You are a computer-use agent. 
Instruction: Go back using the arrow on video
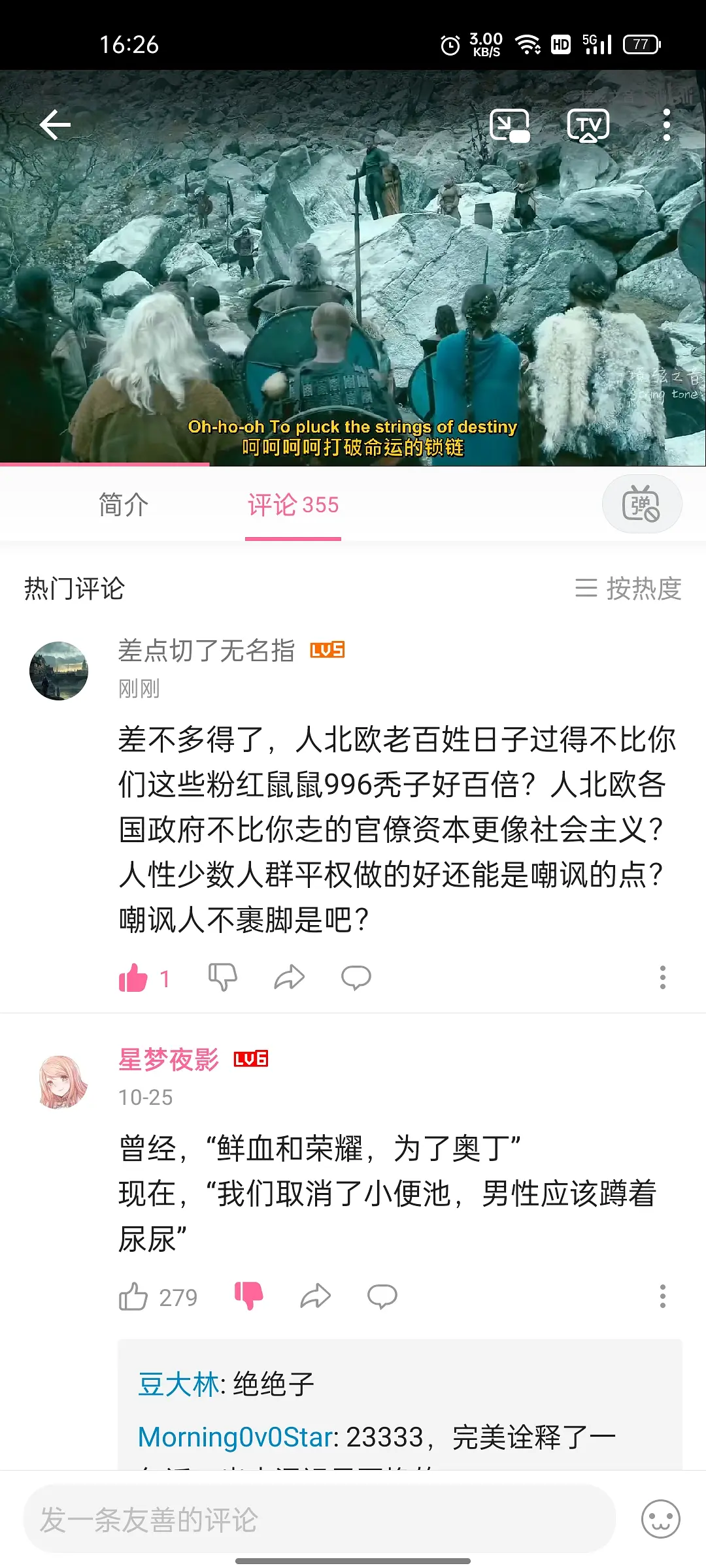pyautogui.click(x=55, y=125)
